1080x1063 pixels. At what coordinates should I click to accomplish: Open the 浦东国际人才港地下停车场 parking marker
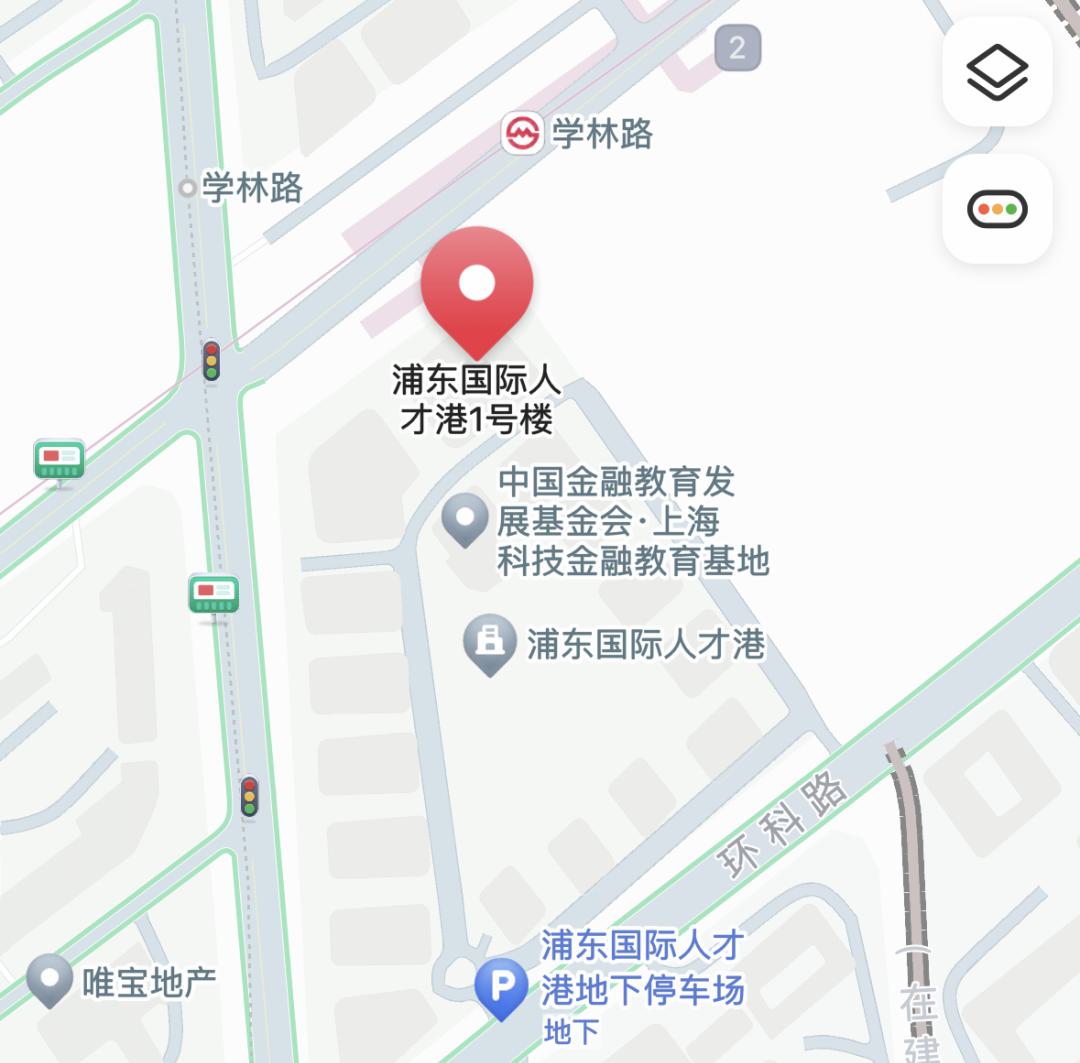coord(501,988)
